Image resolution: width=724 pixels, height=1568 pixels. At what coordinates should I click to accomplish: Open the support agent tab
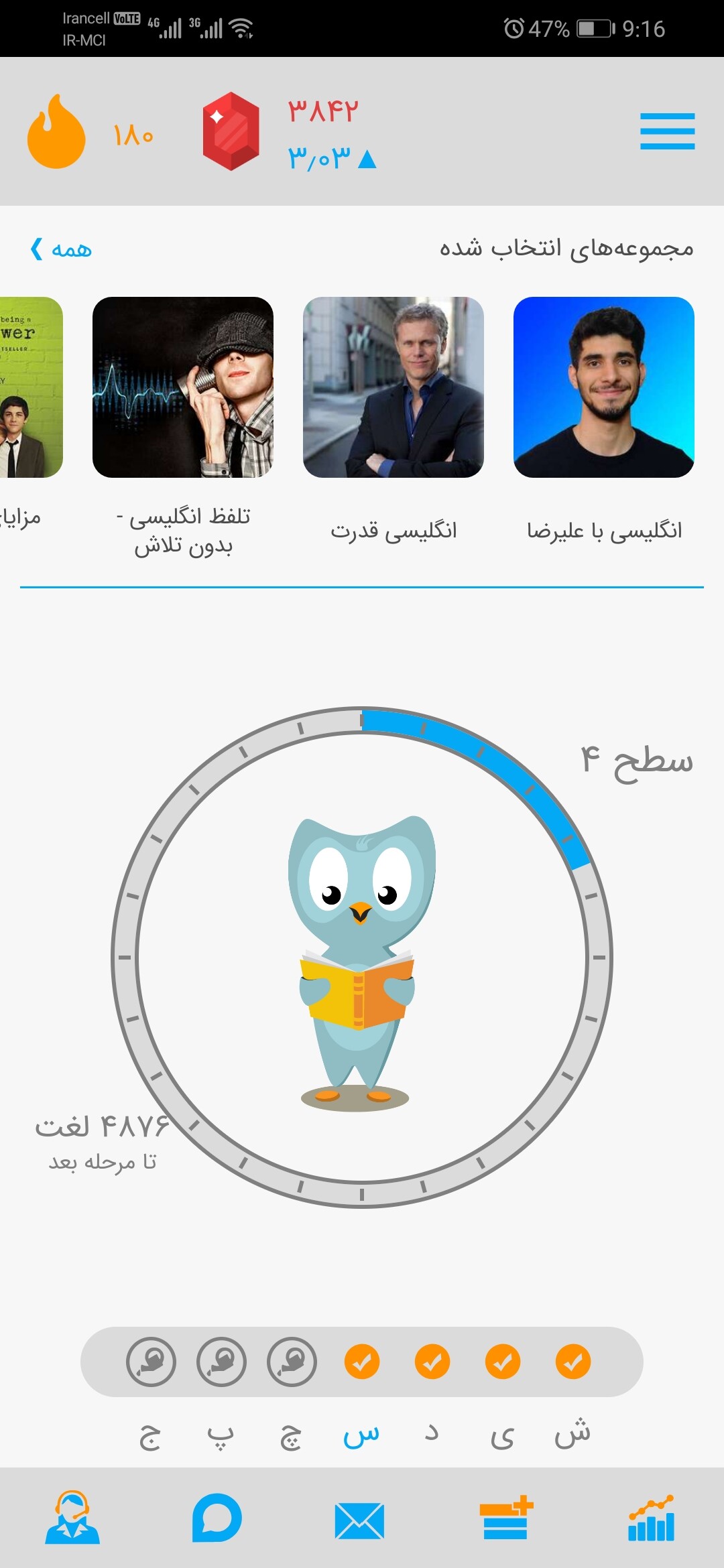click(72, 1518)
